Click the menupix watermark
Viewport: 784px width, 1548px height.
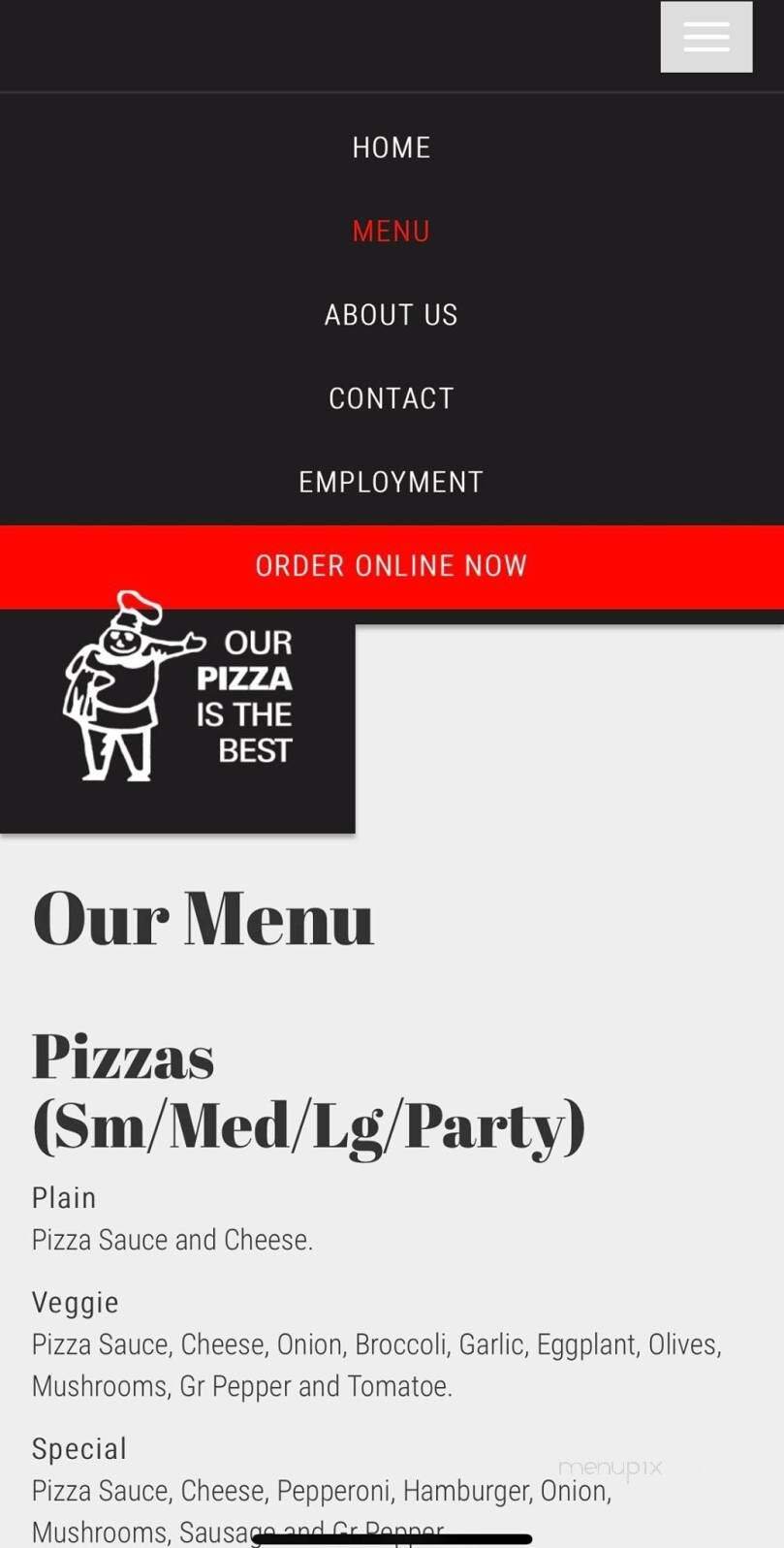click(611, 1468)
